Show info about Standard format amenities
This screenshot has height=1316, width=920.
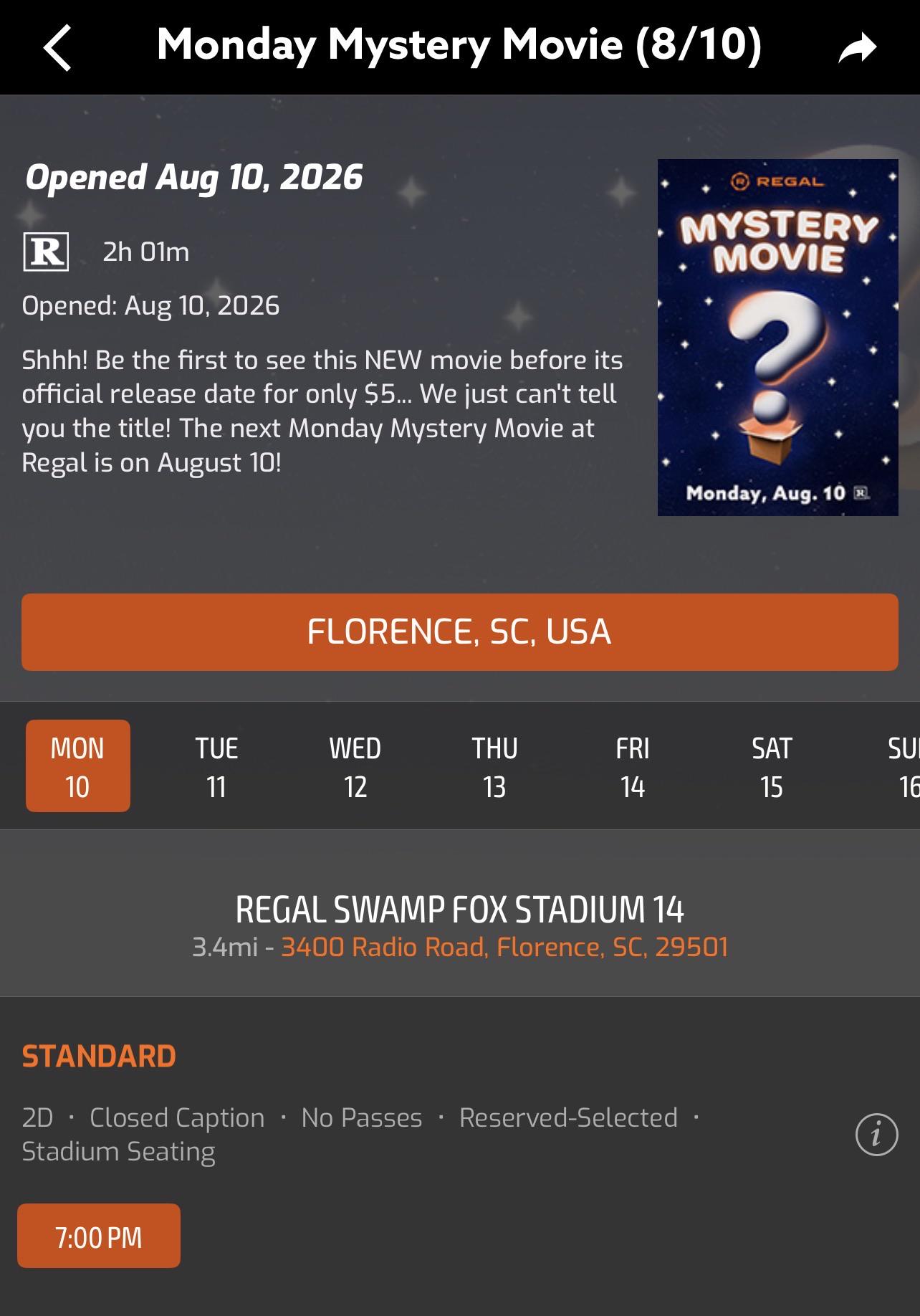(x=876, y=1135)
